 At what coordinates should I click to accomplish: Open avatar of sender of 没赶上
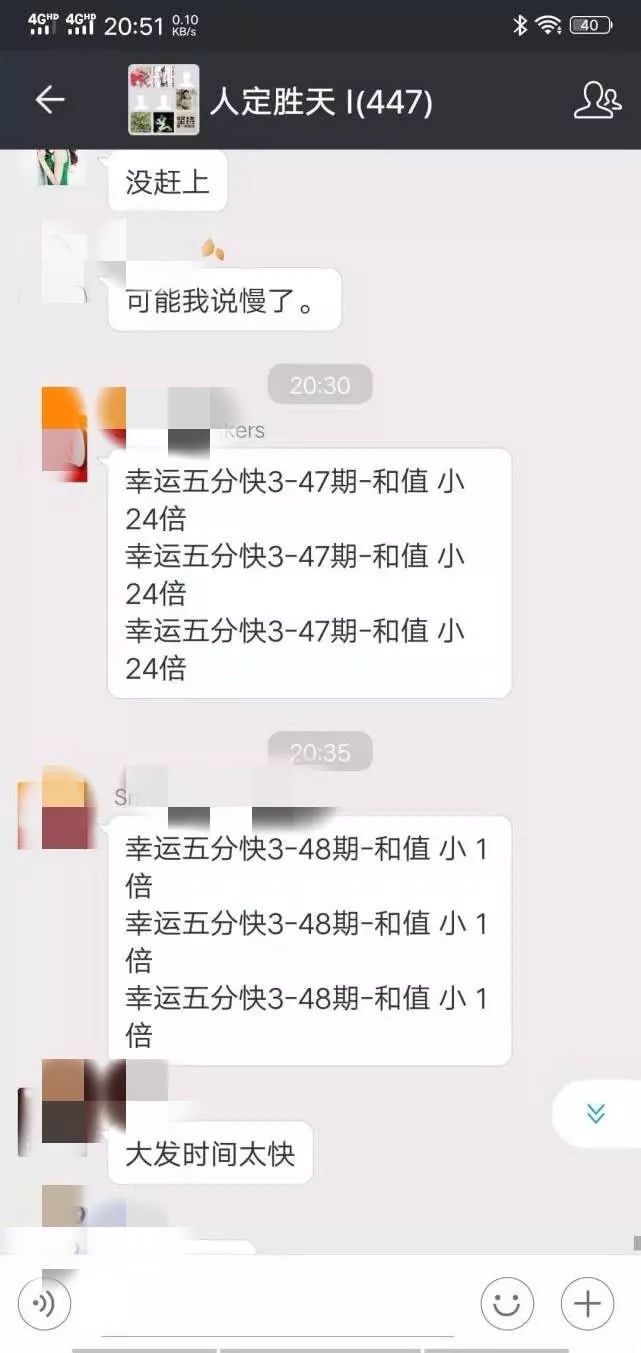pyautogui.click(x=60, y=166)
